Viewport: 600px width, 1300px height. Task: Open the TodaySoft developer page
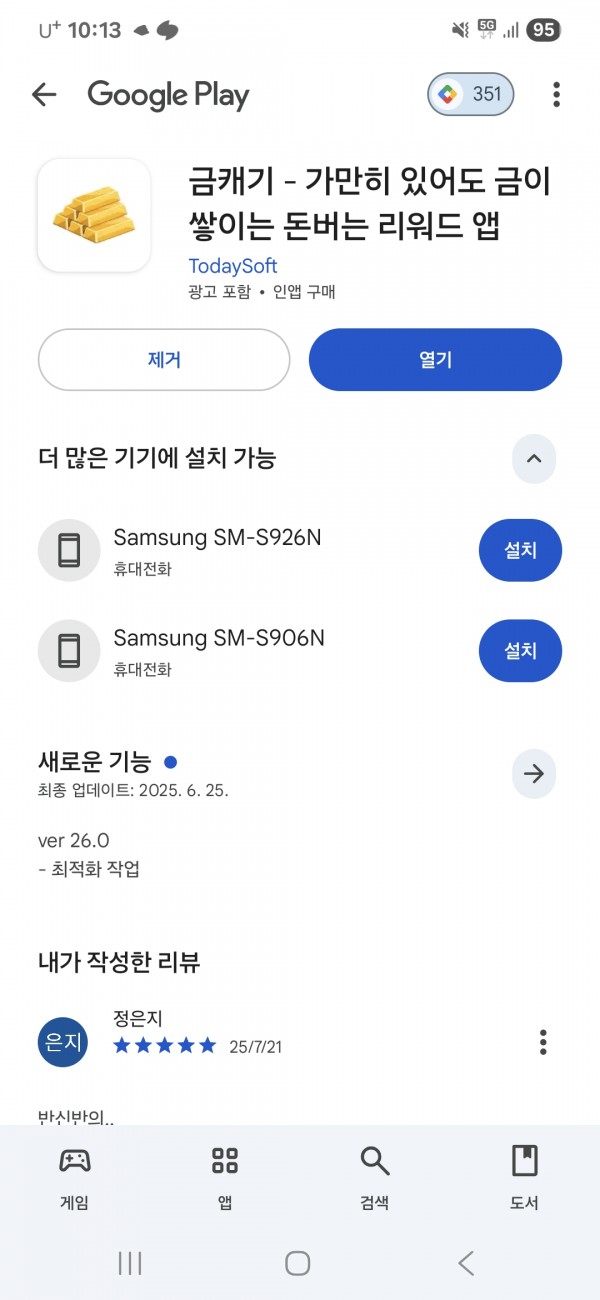[x=233, y=266]
